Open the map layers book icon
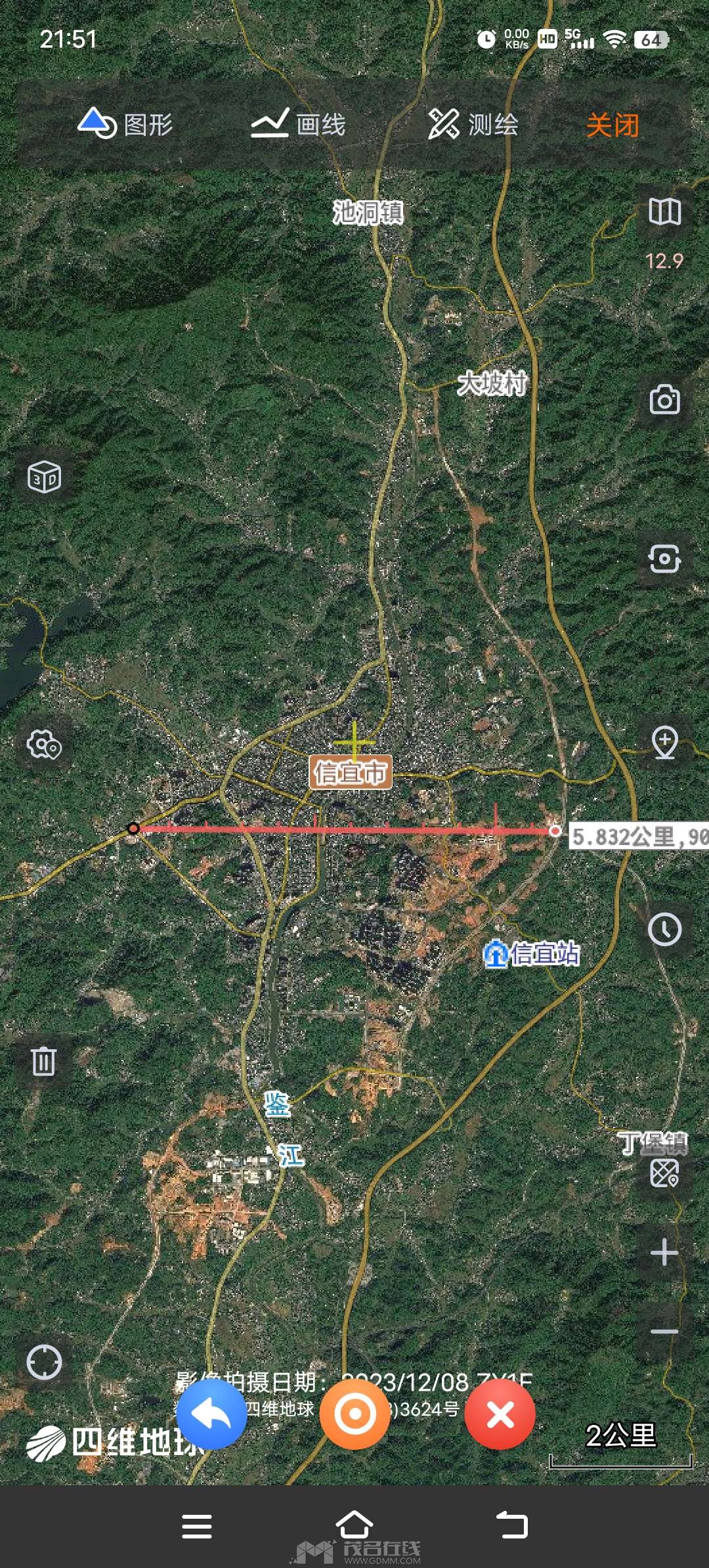Screen dimensions: 709x1568 click(664, 212)
